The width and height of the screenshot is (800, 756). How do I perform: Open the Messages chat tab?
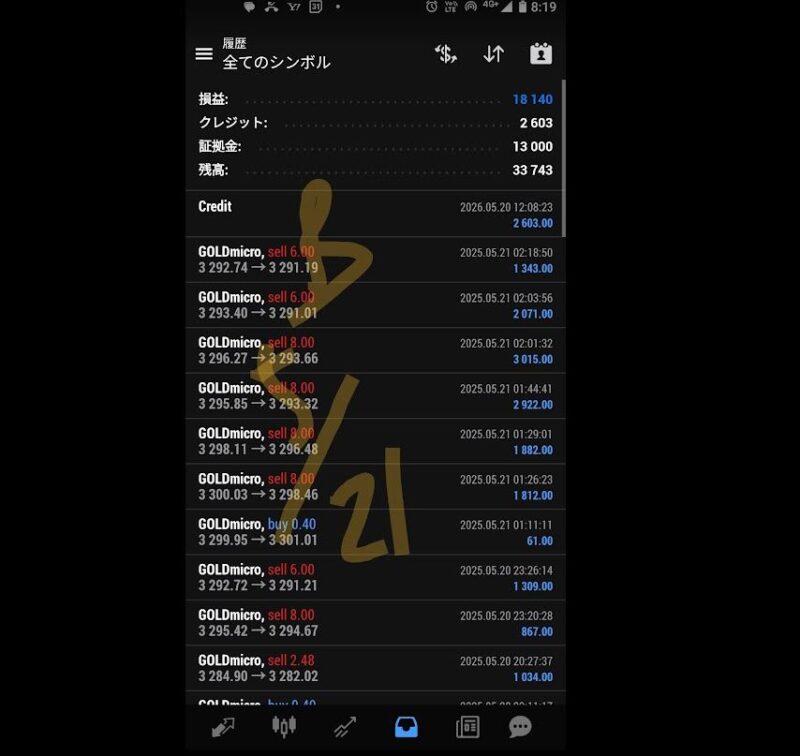tap(520, 727)
